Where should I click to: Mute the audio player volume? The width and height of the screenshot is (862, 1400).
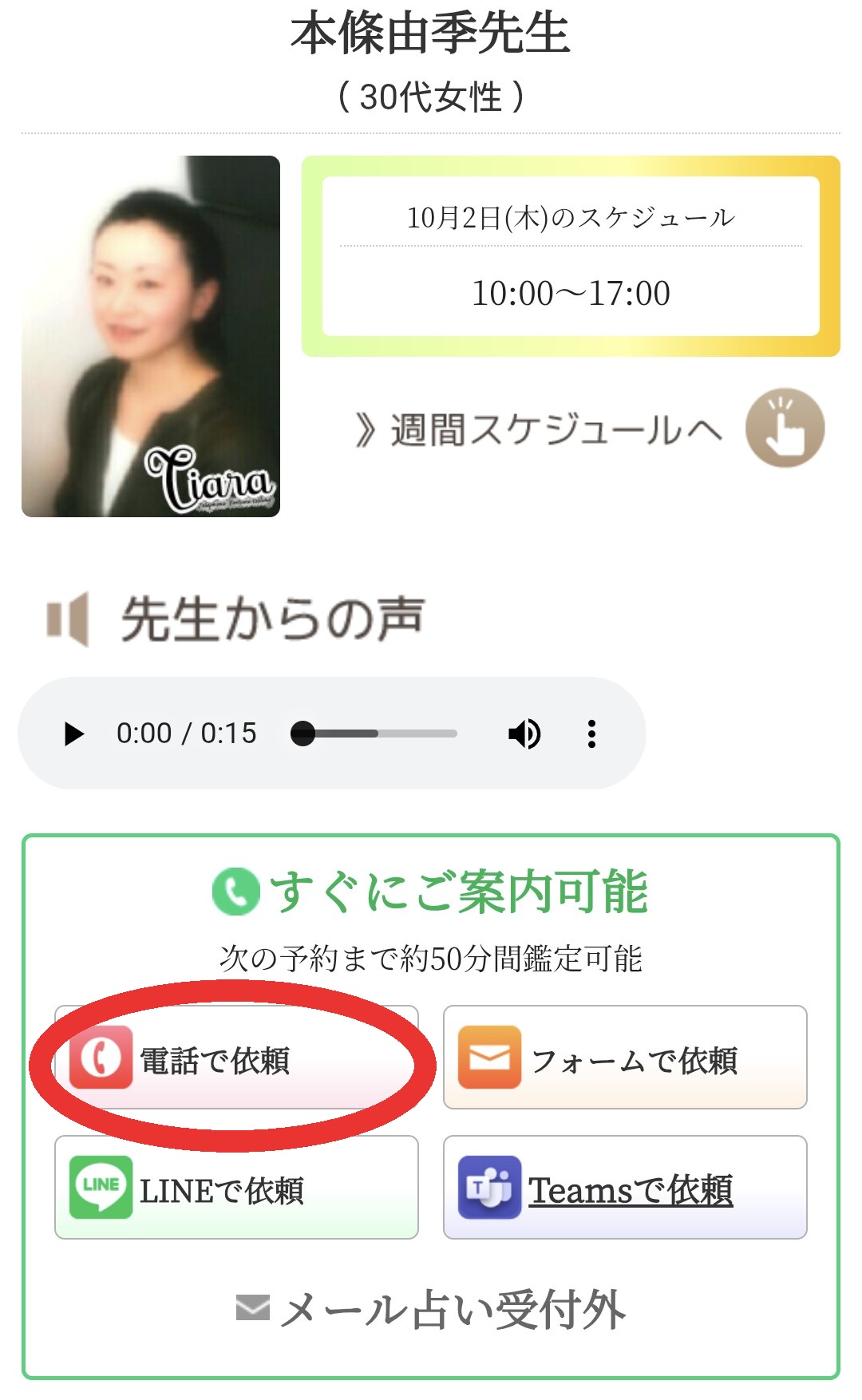(524, 734)
